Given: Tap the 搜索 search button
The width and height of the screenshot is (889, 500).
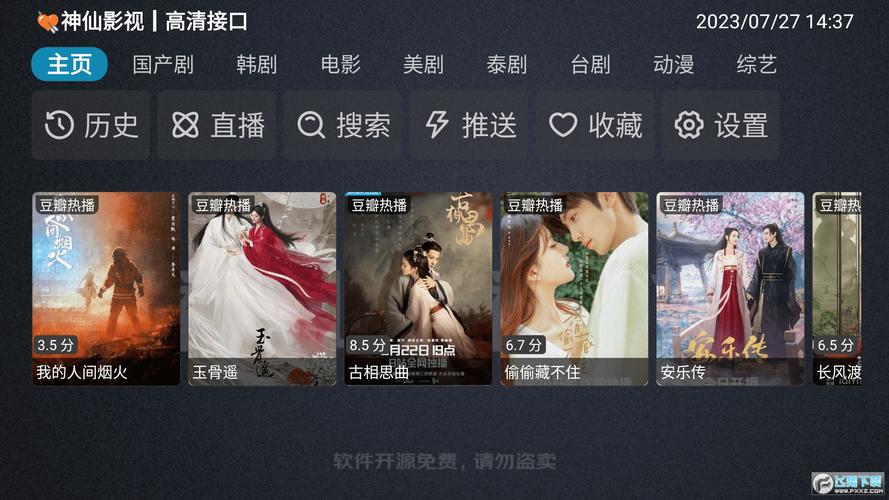Looking at the screenshot, I should [343, 125].
